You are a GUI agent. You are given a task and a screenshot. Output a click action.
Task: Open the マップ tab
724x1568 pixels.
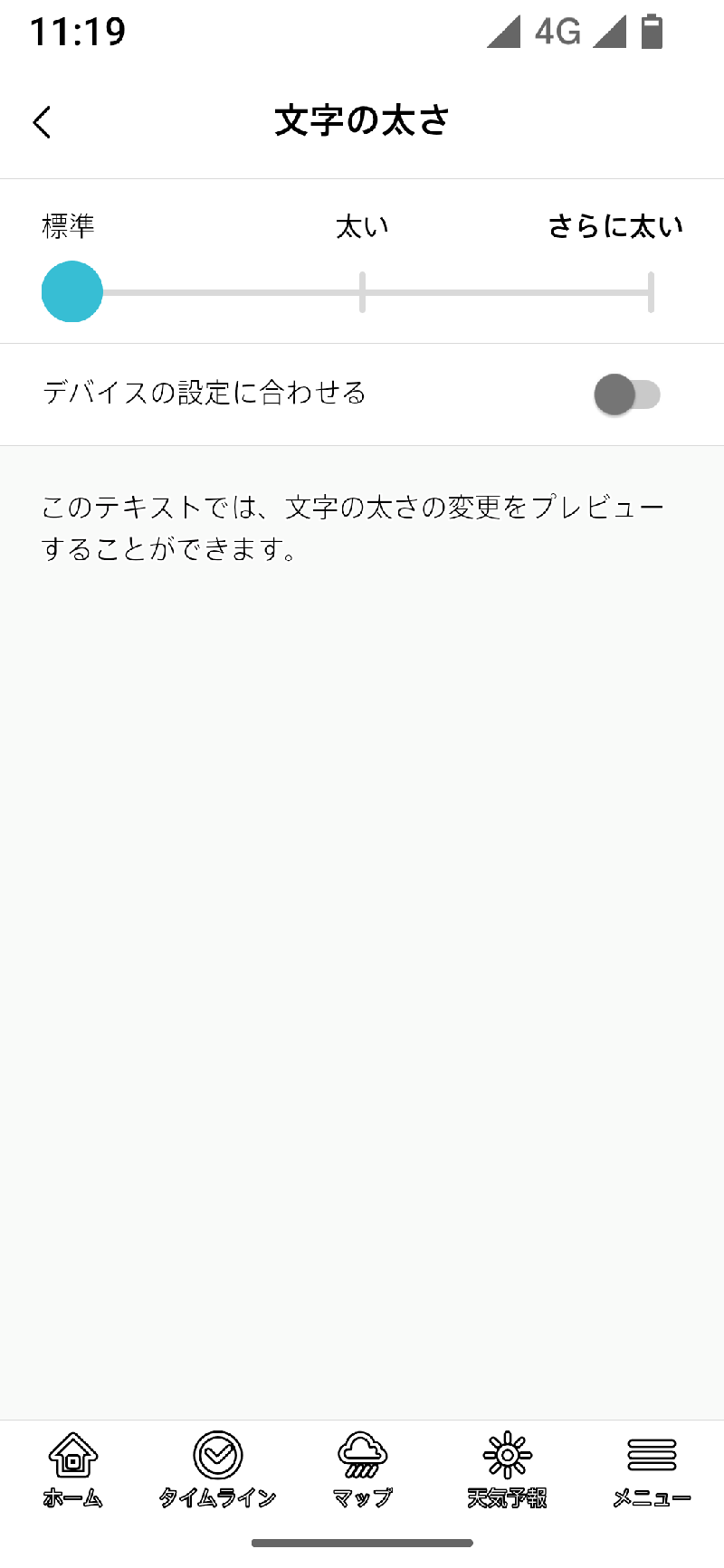tap(362, 1469)
